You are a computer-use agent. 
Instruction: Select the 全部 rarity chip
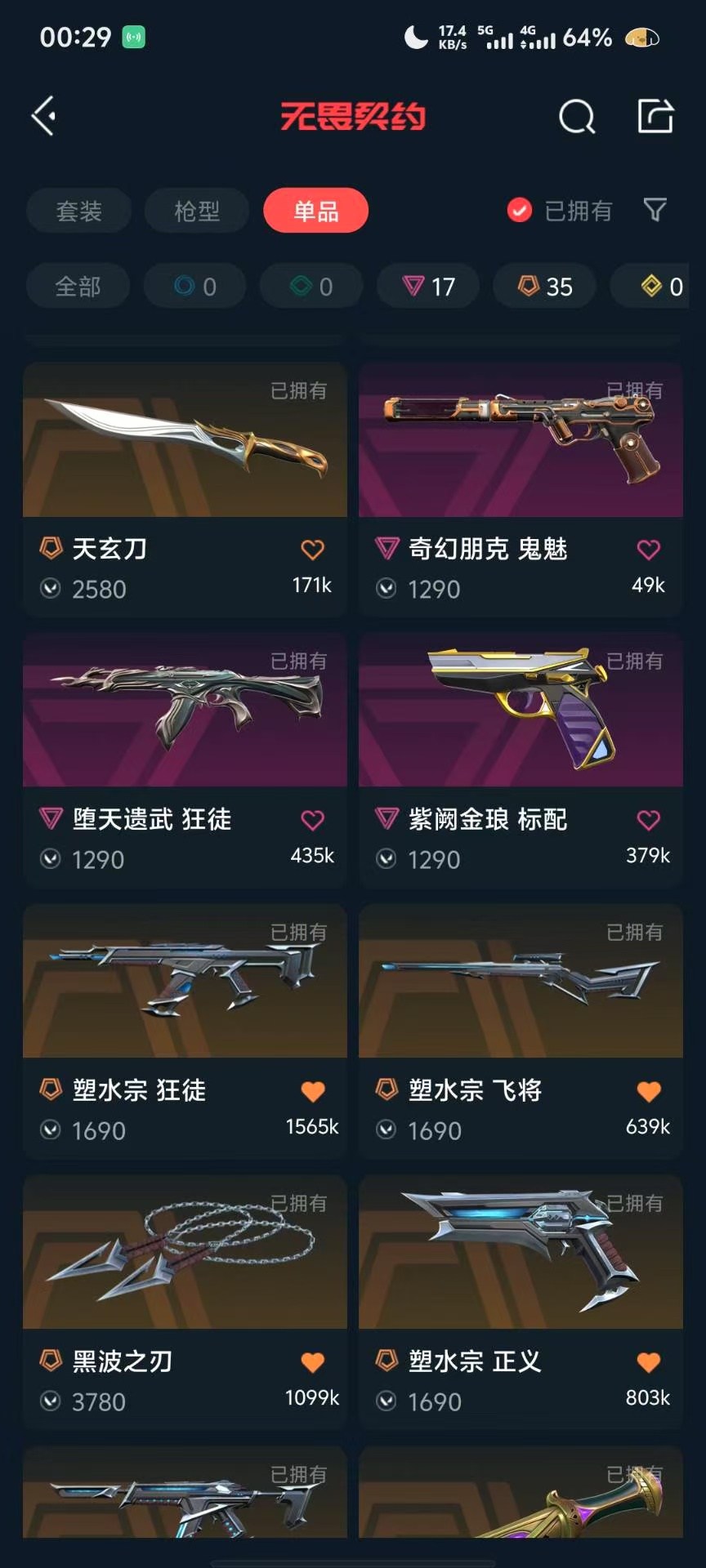[x=78, y=287]
